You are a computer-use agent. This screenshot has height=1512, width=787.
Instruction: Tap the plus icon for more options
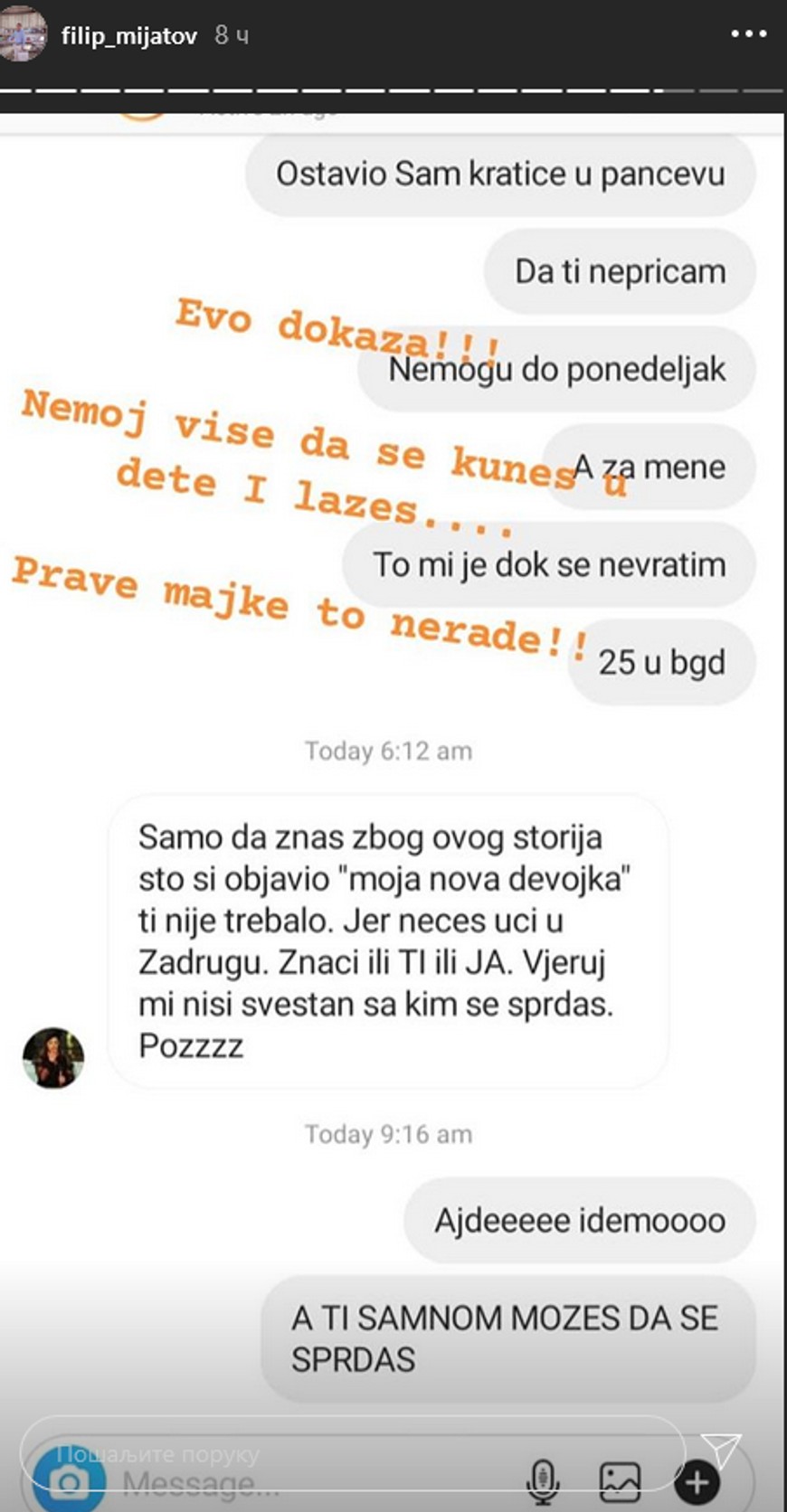[696, 1481]
